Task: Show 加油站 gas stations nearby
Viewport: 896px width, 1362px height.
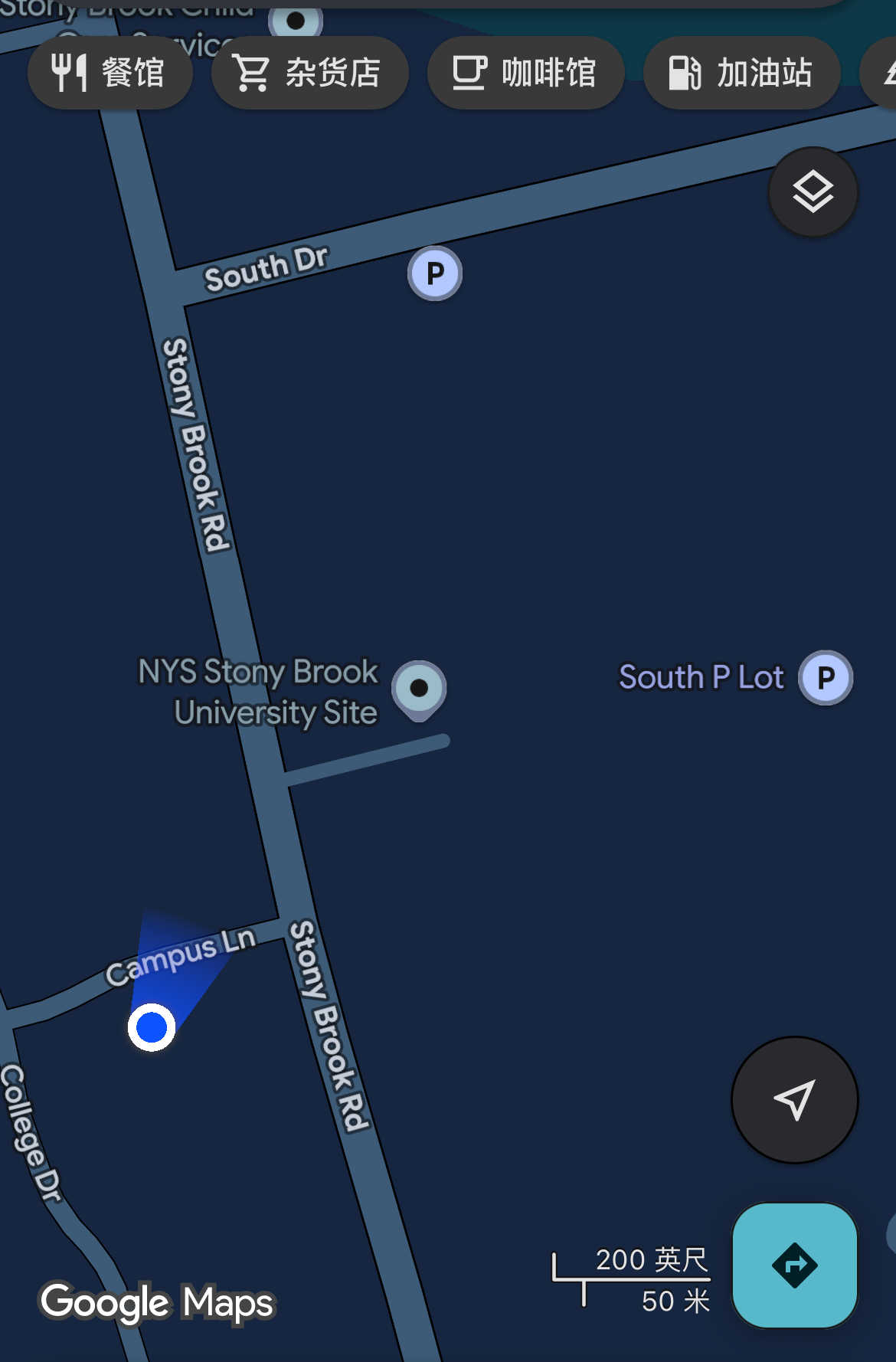Action: (741, 74)
